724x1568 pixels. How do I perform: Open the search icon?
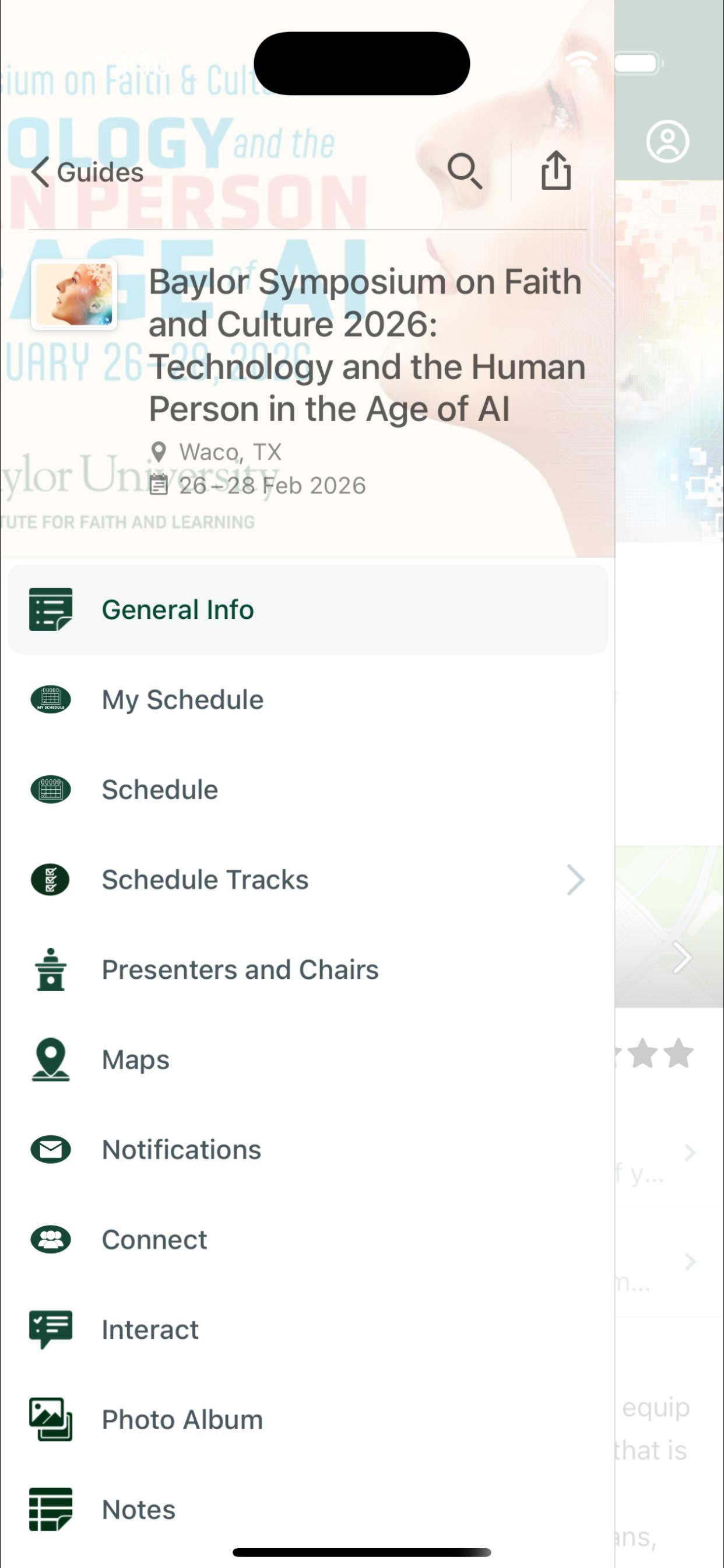coord(465,170)
